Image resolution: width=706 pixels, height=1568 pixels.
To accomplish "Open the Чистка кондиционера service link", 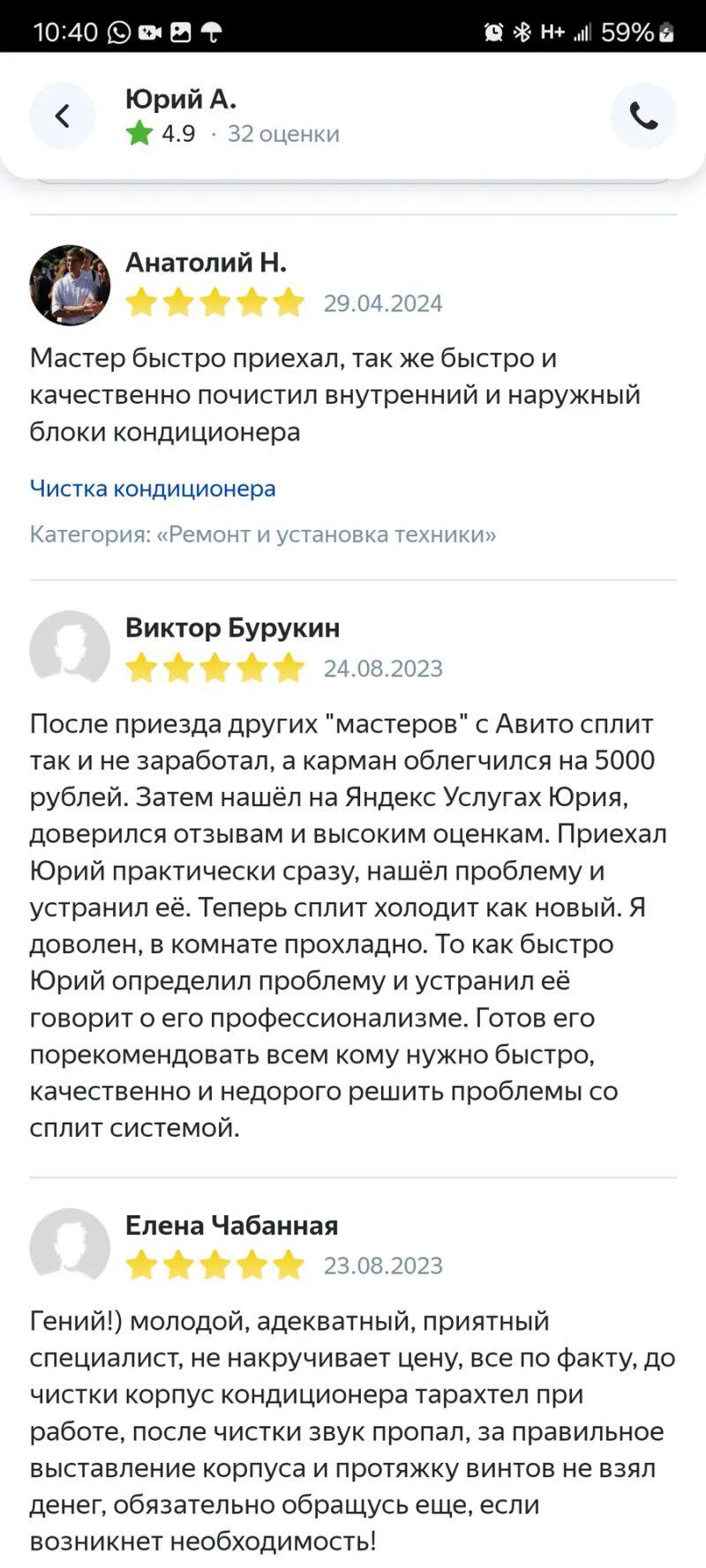I will click(153, 489).
